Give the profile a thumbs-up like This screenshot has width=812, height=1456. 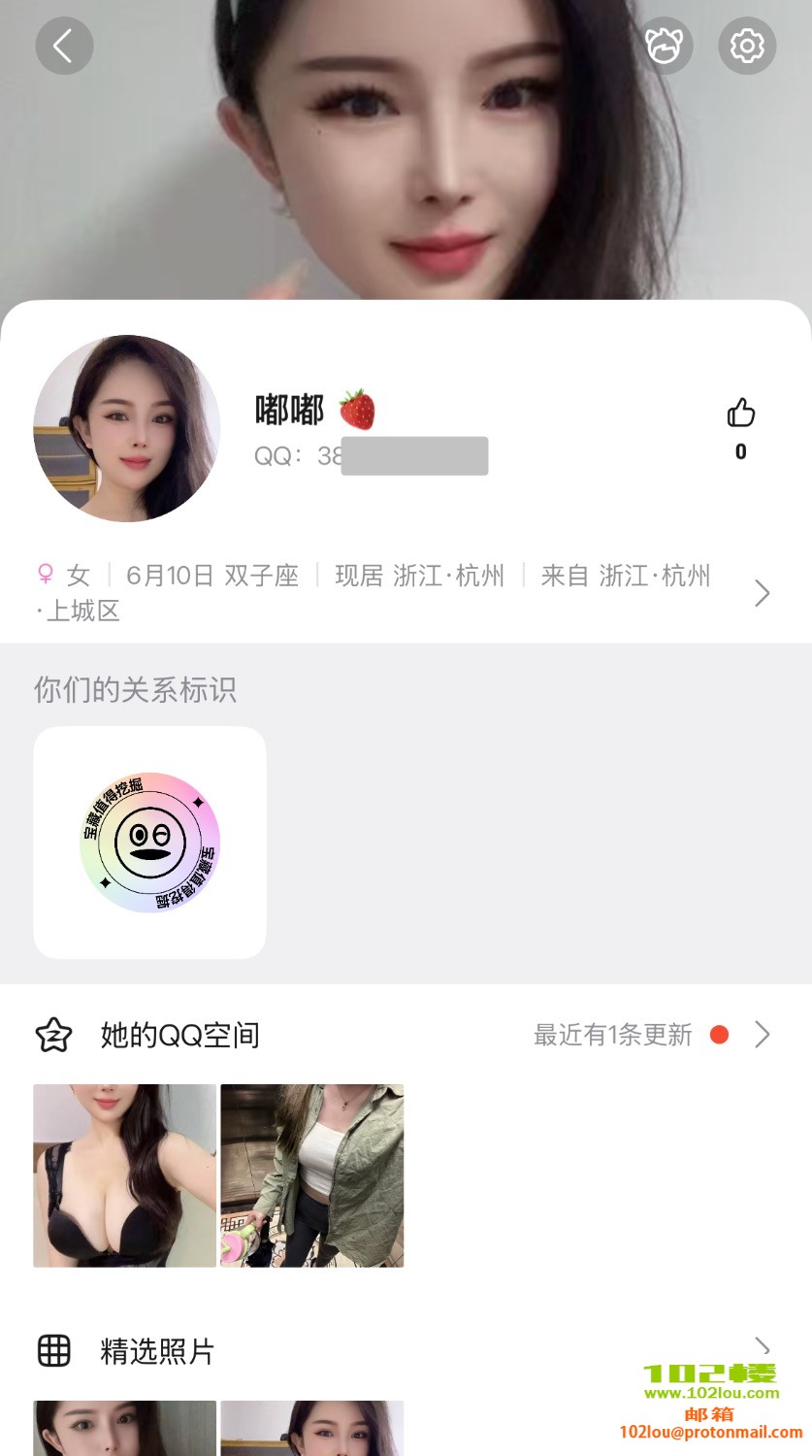pyautogui.click(x=741, y=414)
